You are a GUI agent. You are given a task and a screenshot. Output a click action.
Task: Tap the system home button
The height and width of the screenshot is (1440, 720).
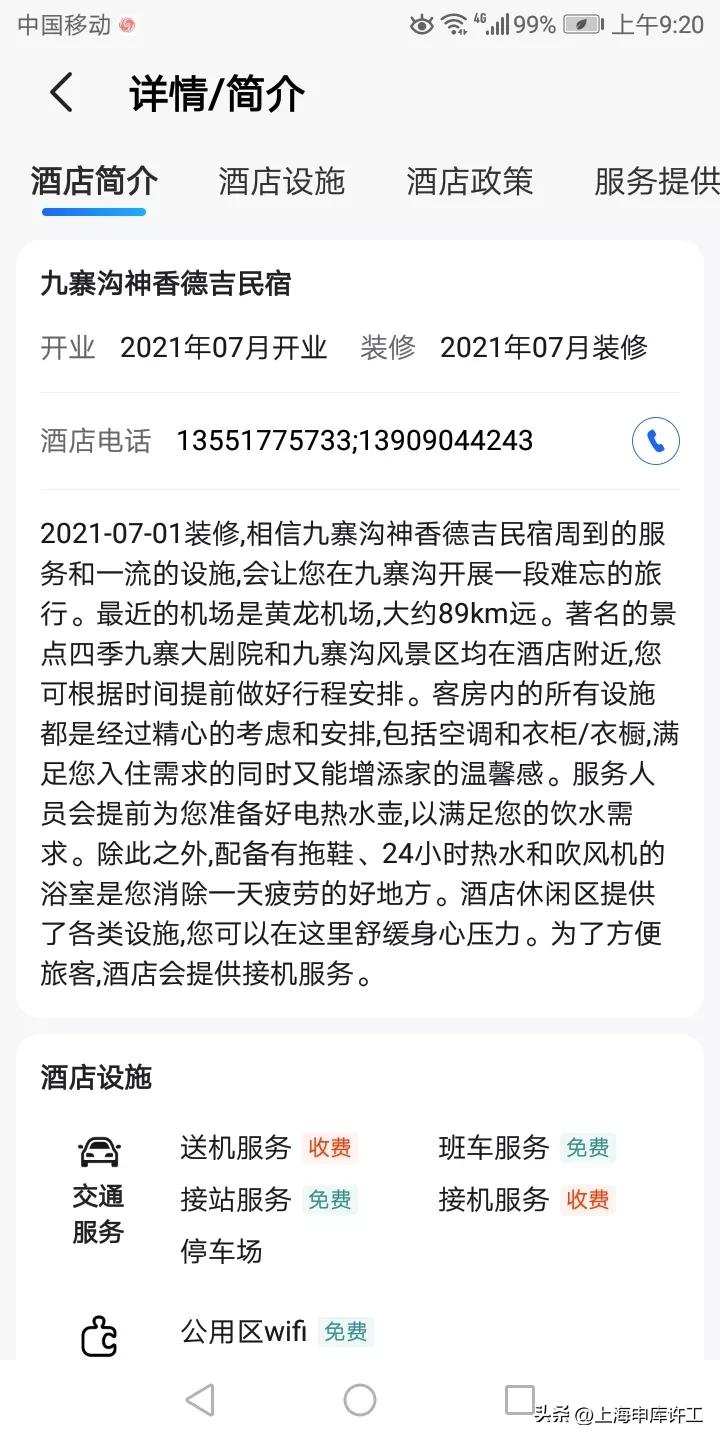(x=360, y=1399)
